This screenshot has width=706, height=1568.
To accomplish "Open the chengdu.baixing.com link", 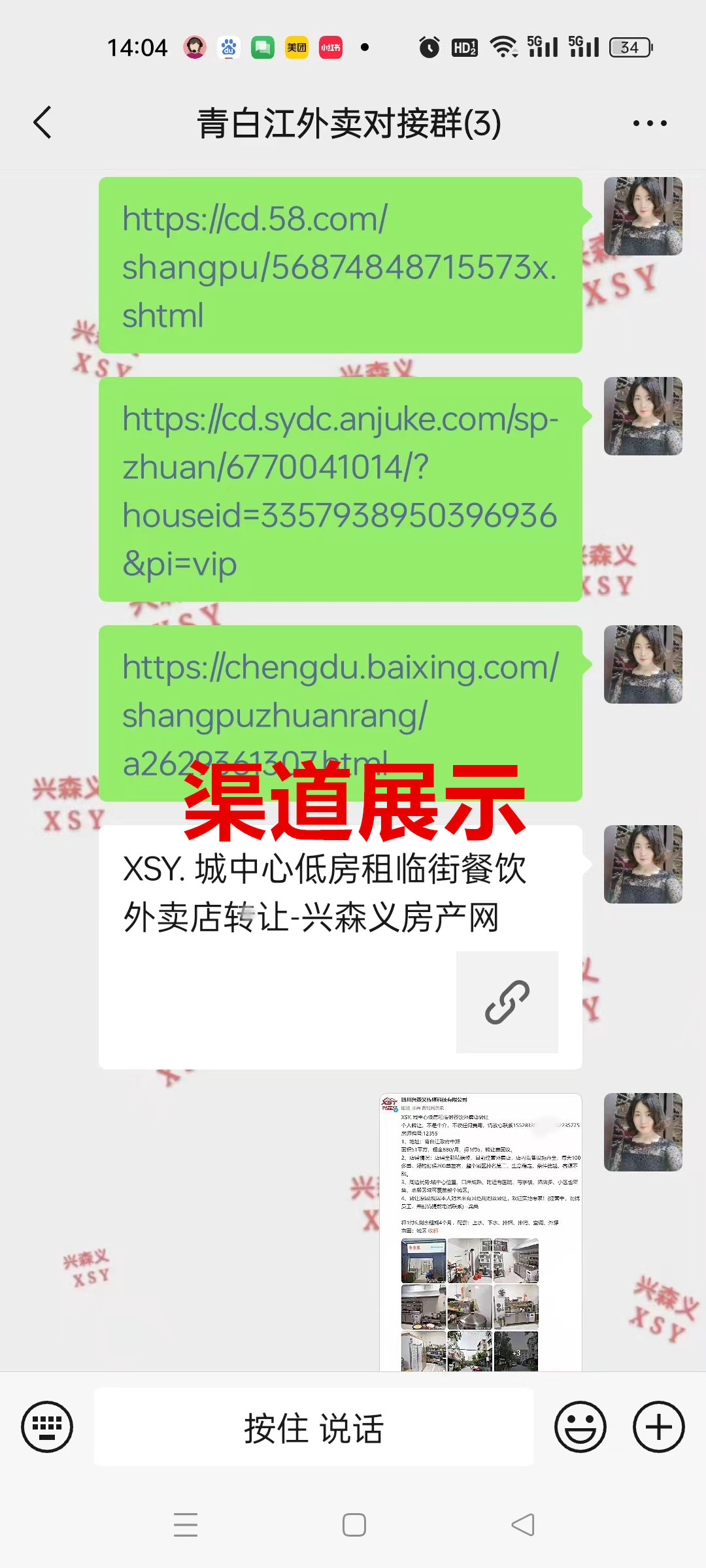I will [339, 699].
